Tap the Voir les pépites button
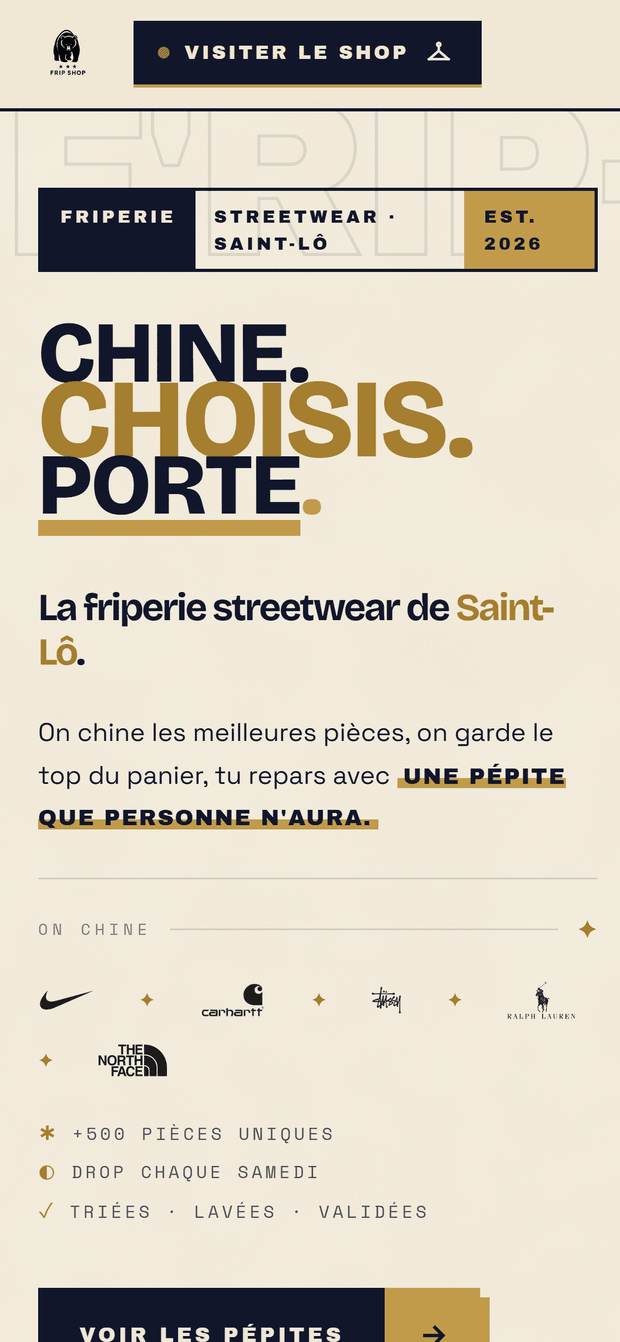620x1342 pixels. point(260,1315)
